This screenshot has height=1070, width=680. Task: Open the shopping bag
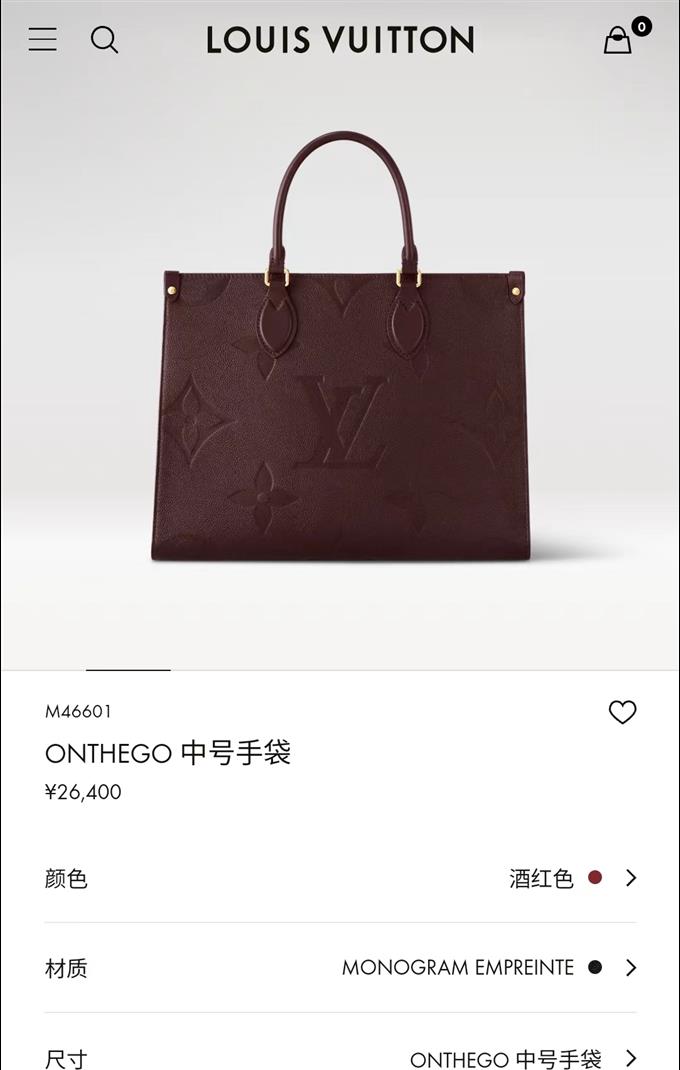tap(619, 40)
